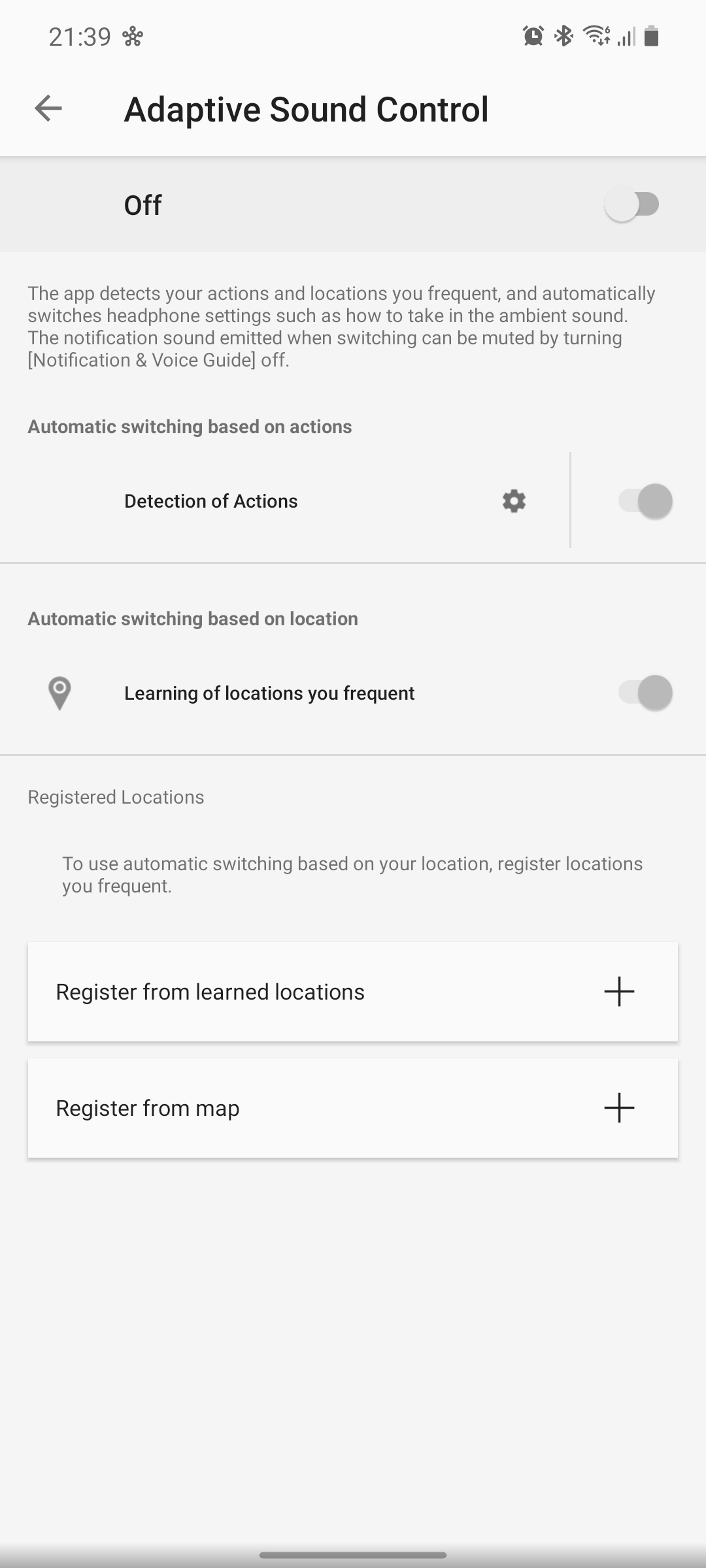Screen dimensions: 706x1568
Task: Open Register from map
Action: tap(353, 1108)
